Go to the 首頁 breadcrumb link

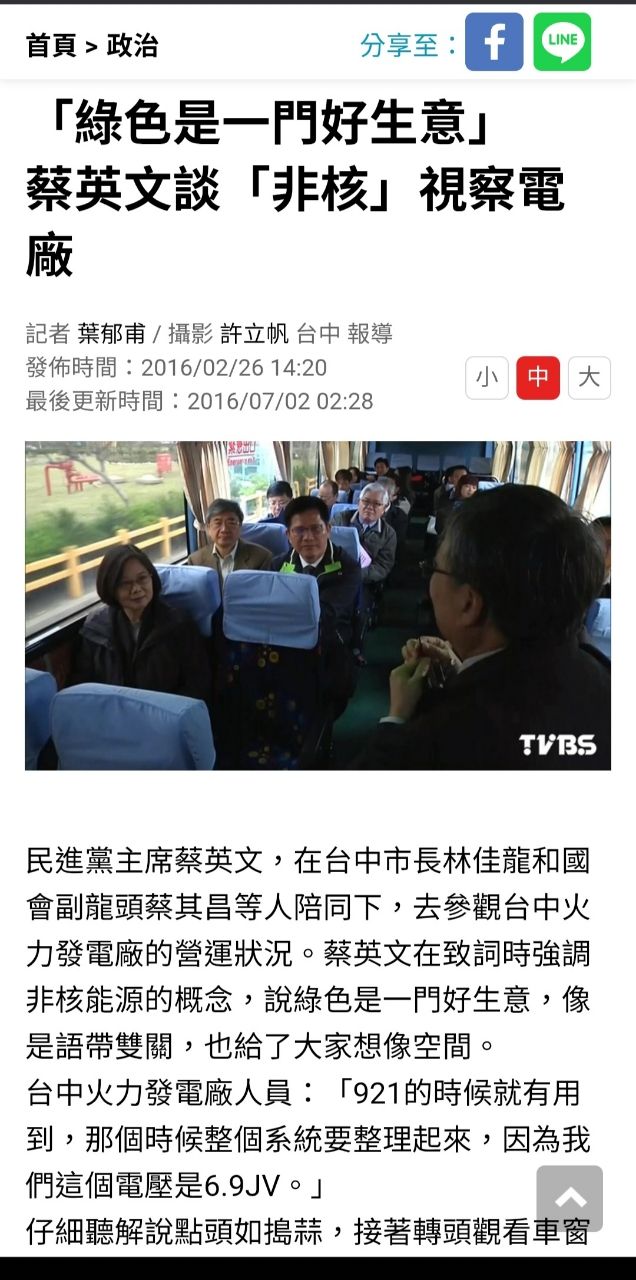(51, 45)
